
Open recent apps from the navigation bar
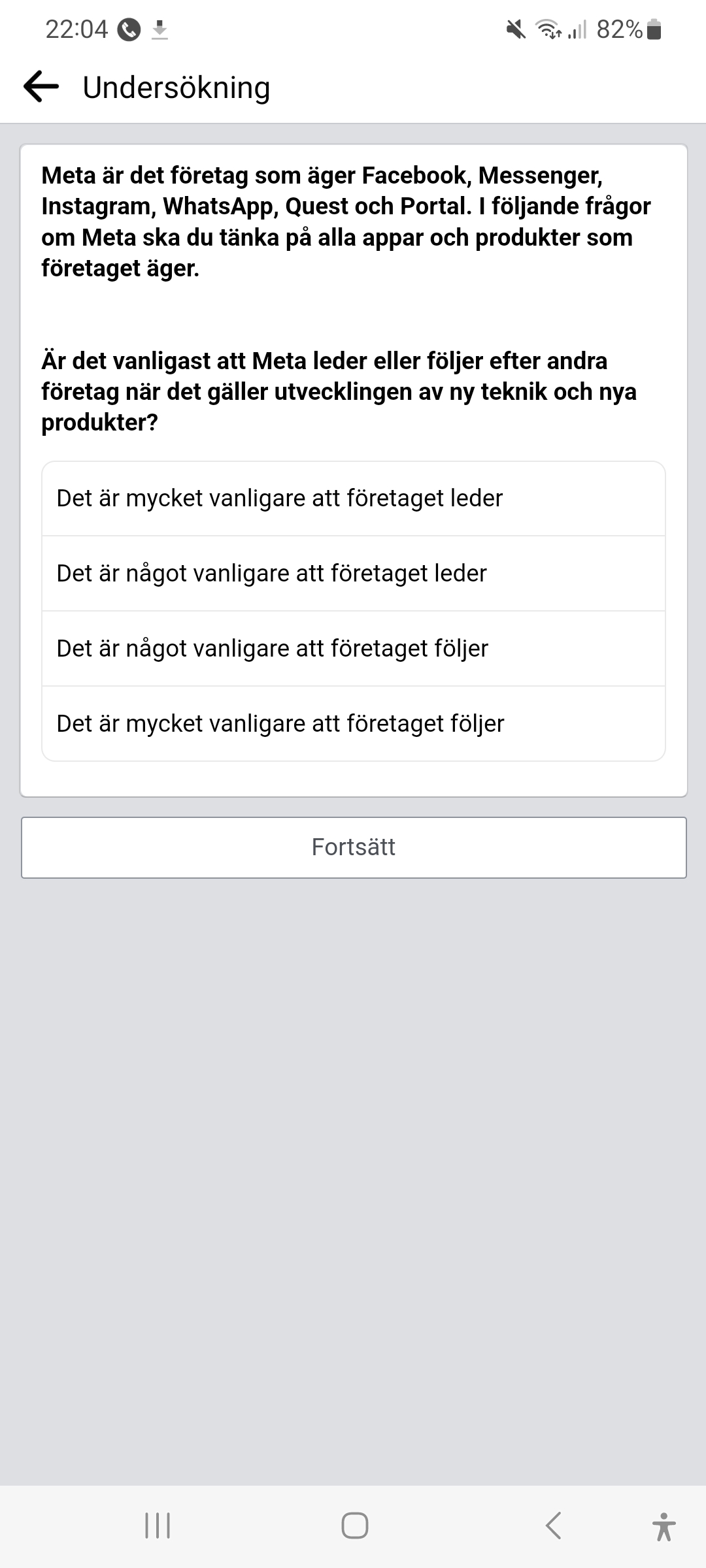[x=158, y=1526]
